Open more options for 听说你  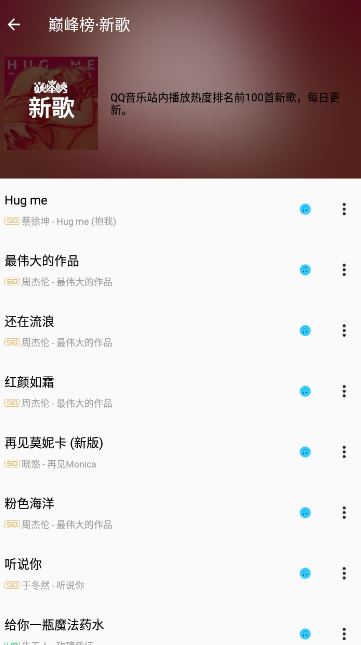point(344,573)
